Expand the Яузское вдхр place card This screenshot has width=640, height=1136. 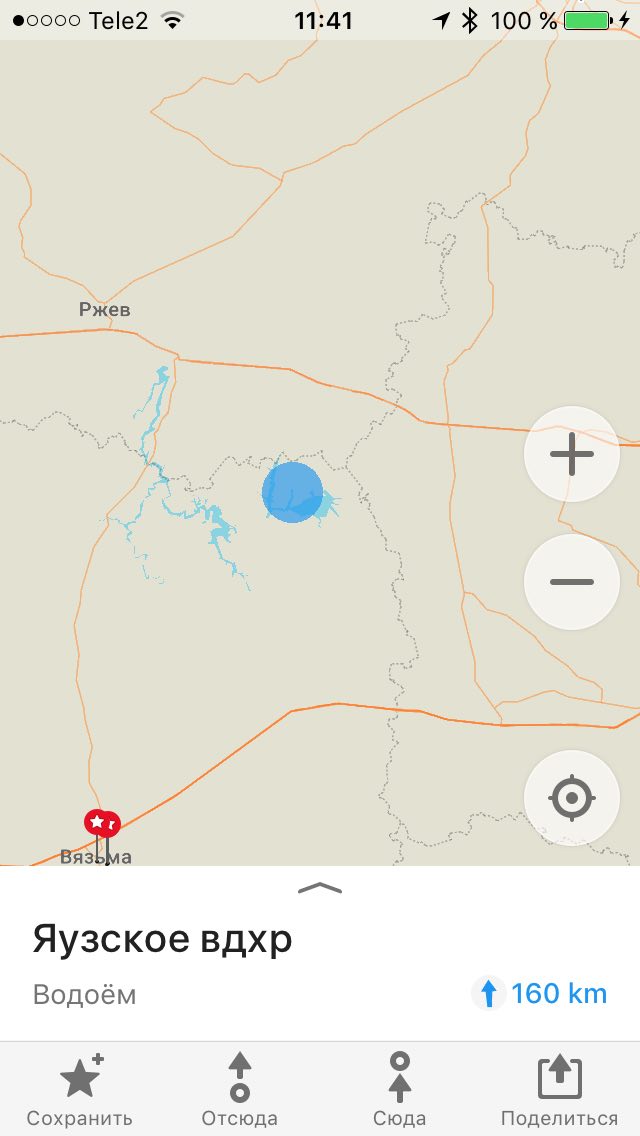(x=320, y=888)
